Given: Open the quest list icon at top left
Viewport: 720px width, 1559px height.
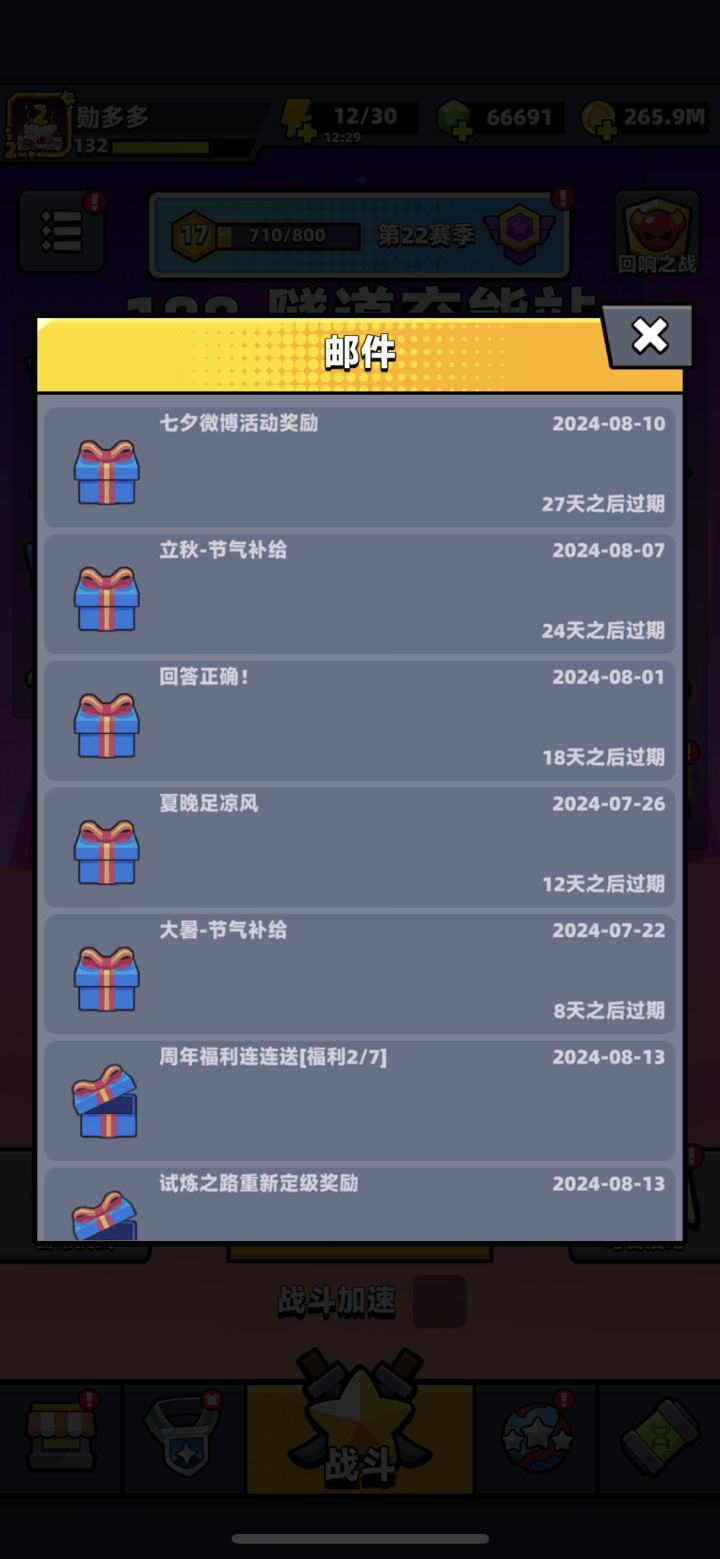Looking at the screenshot, I should (x=62, y=232).
